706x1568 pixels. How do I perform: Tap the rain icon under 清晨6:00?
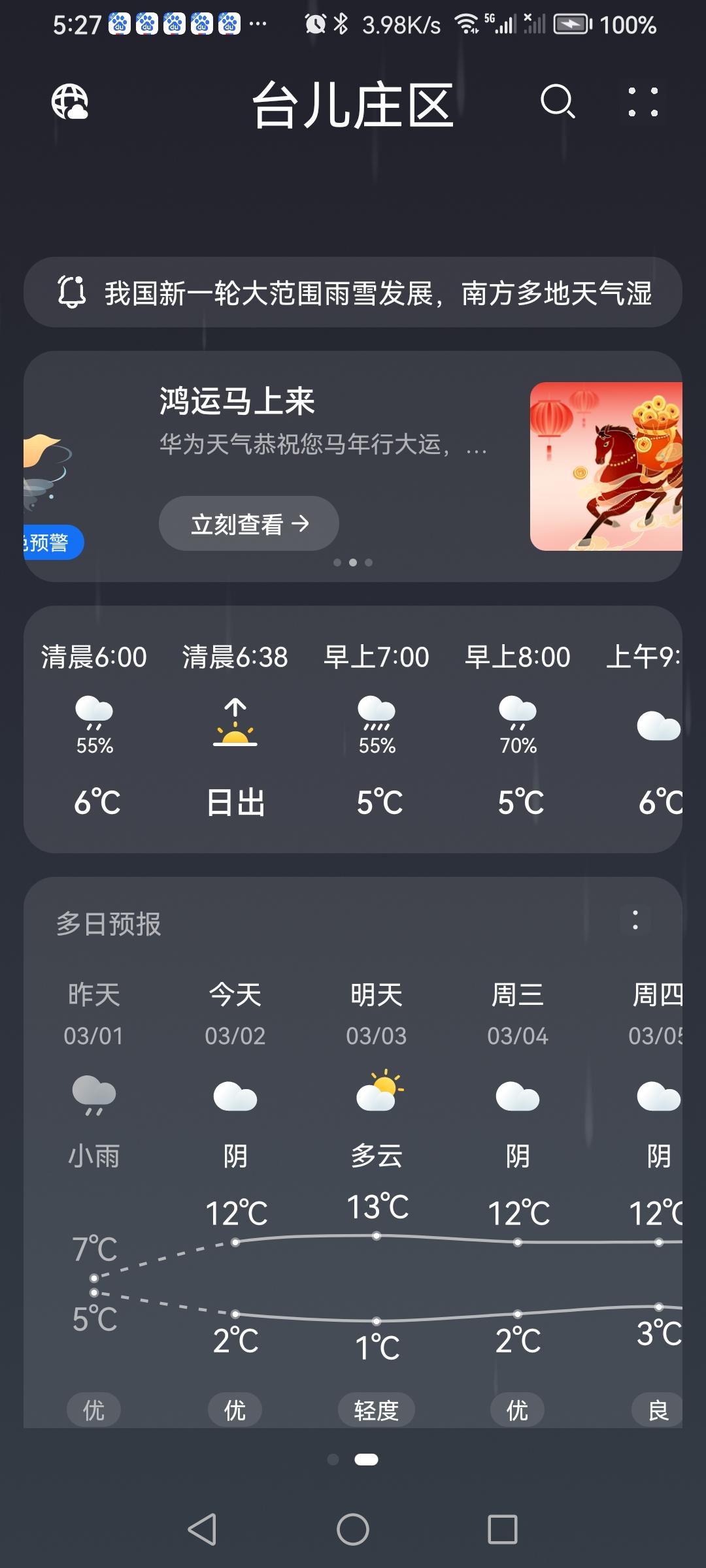pos(93,715)
